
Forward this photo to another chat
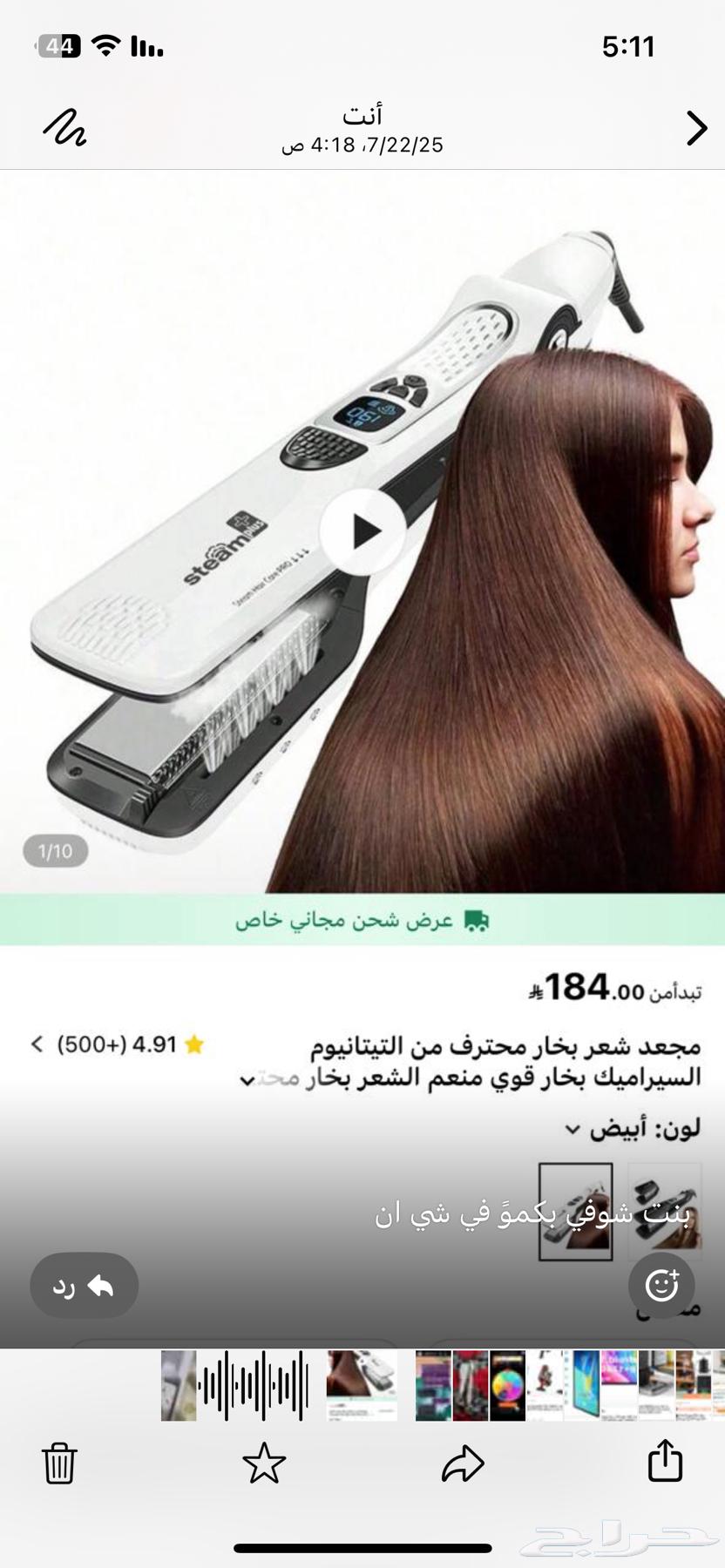[462, 1463]
